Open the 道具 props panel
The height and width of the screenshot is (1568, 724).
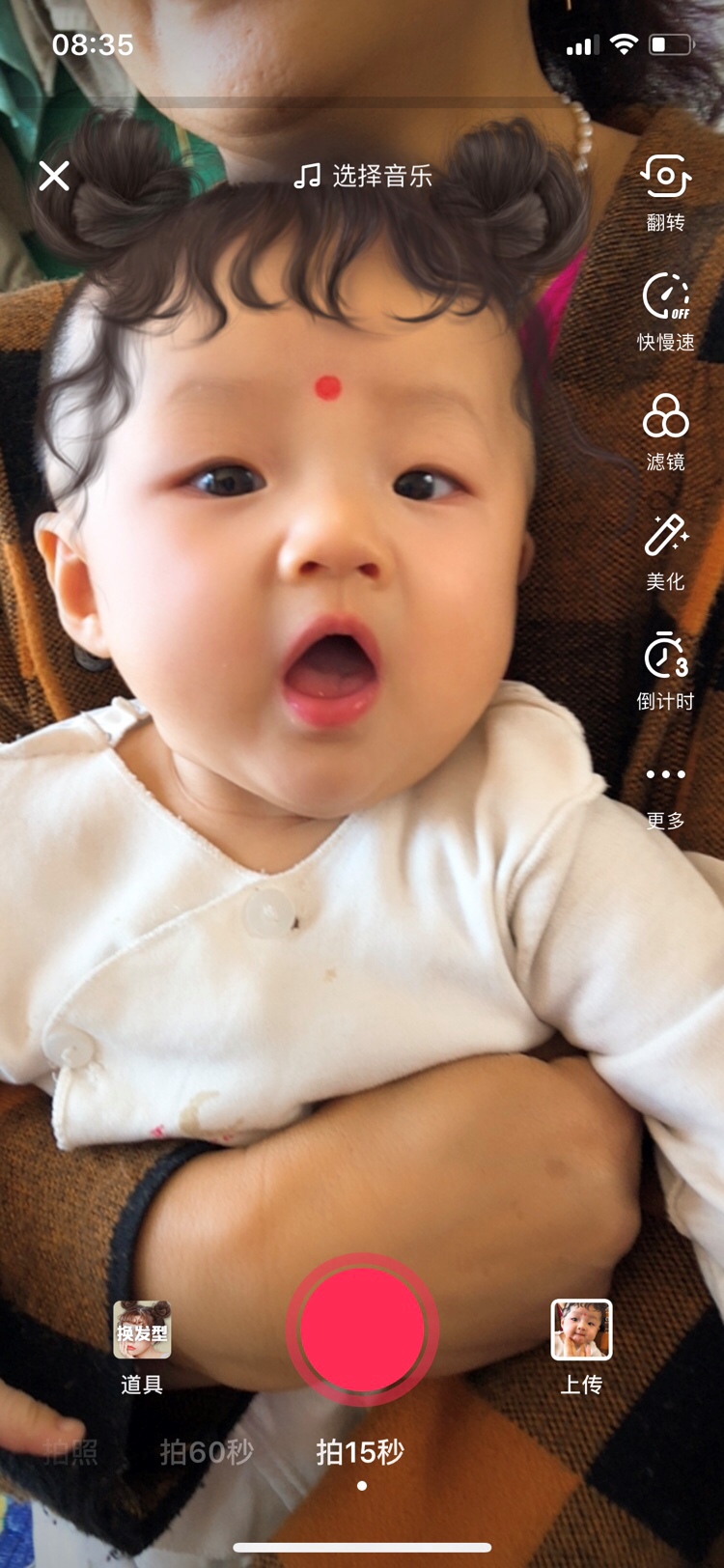coord(142,1345)
